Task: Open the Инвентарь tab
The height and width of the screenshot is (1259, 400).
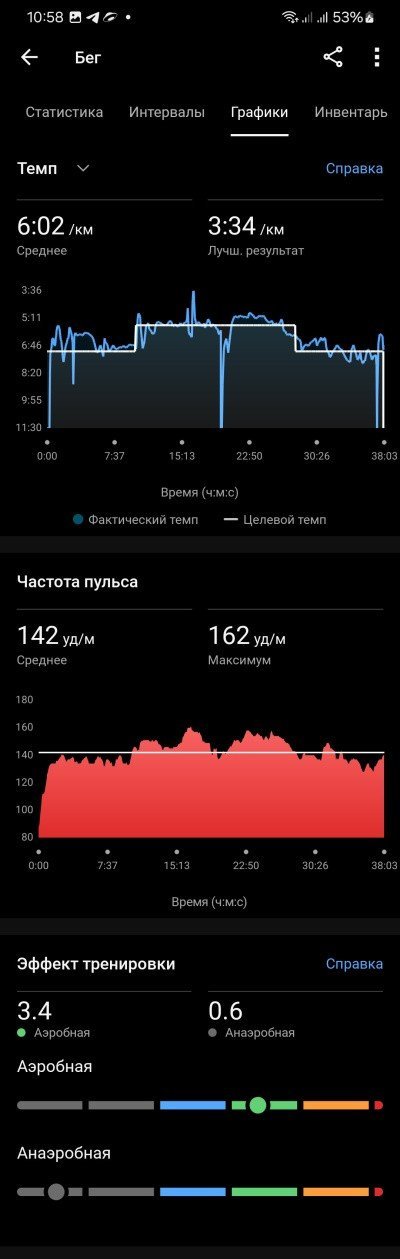Action: click(x=351, y=112)
